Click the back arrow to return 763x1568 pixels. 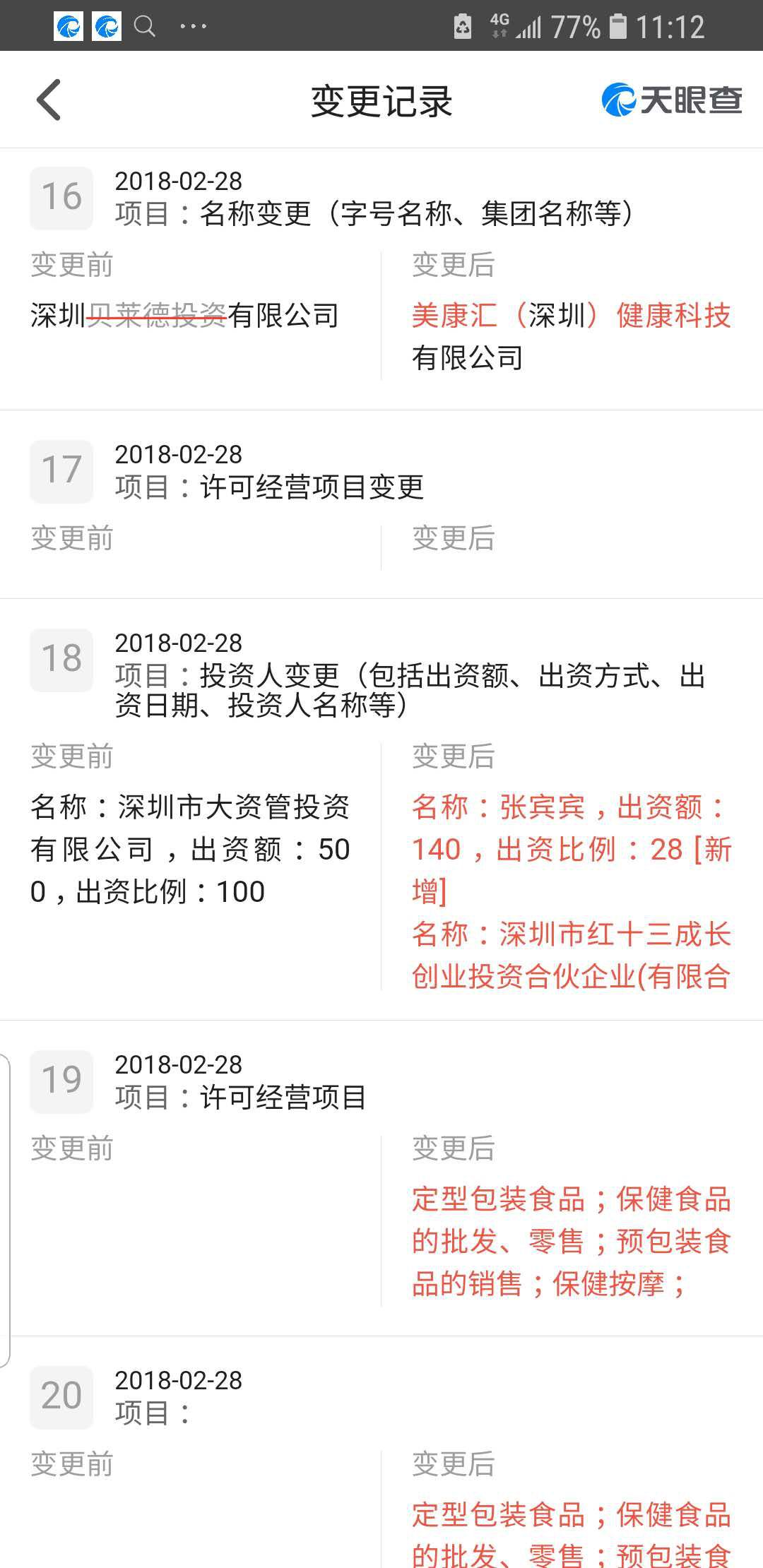[x=47, y=100]
